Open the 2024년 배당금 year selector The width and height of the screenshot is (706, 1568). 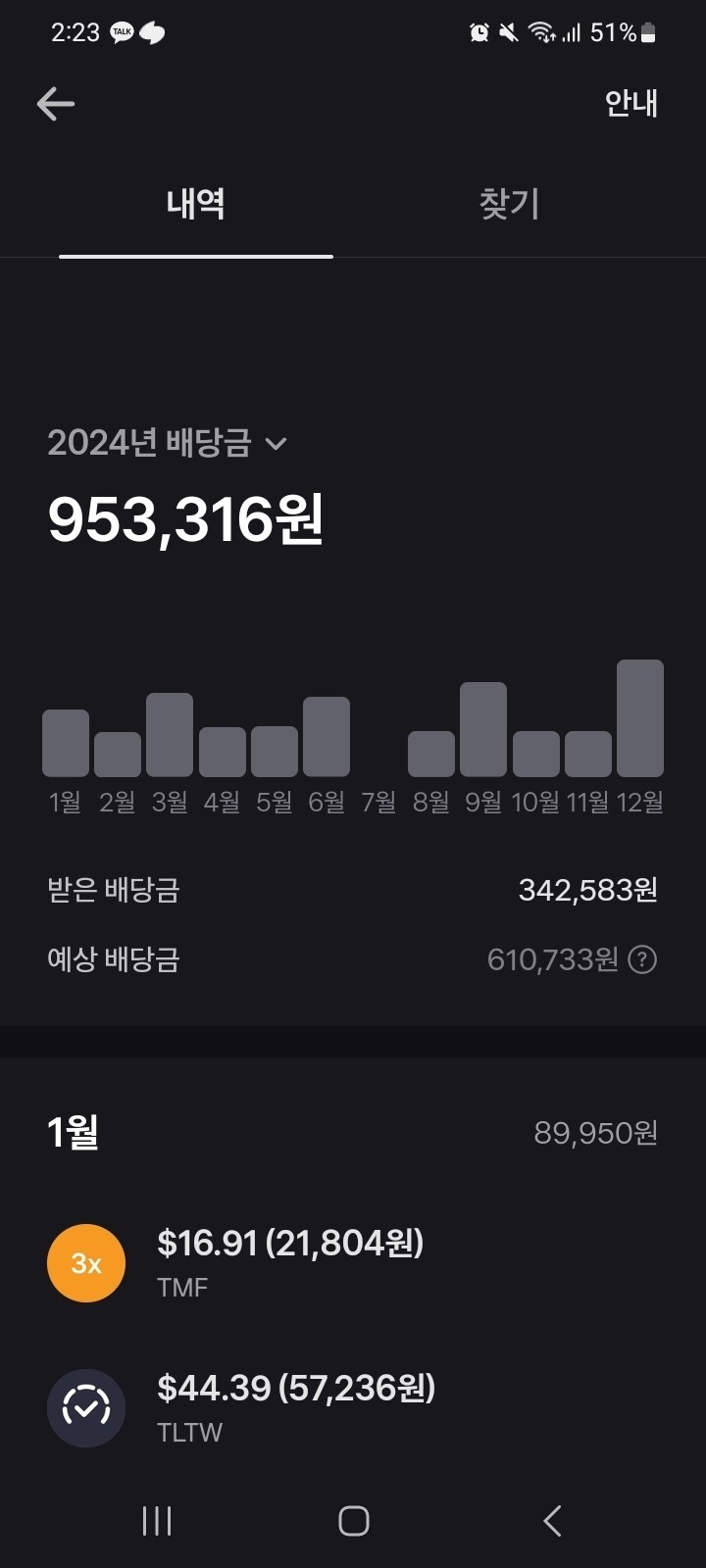167,443
